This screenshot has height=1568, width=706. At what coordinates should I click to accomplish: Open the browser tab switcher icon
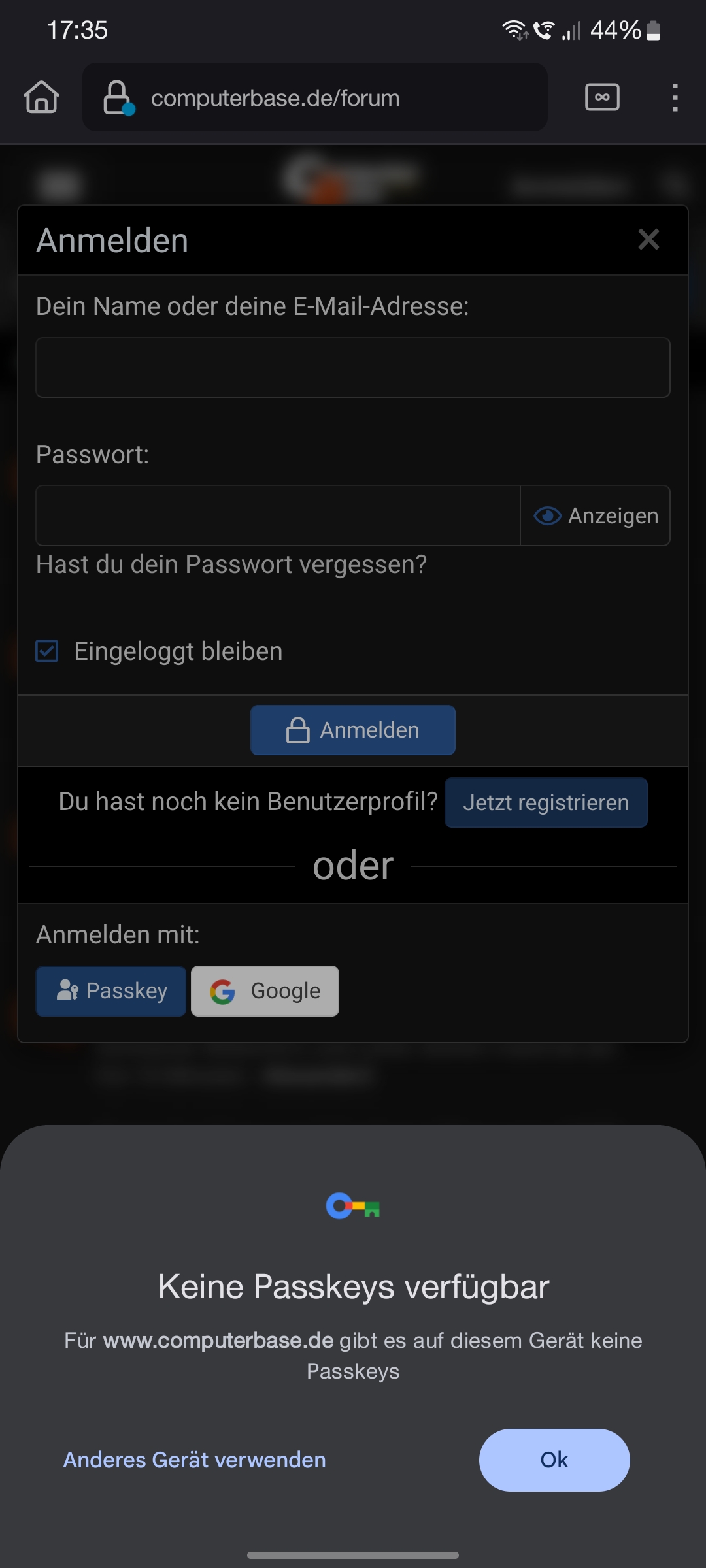point(601,97)
